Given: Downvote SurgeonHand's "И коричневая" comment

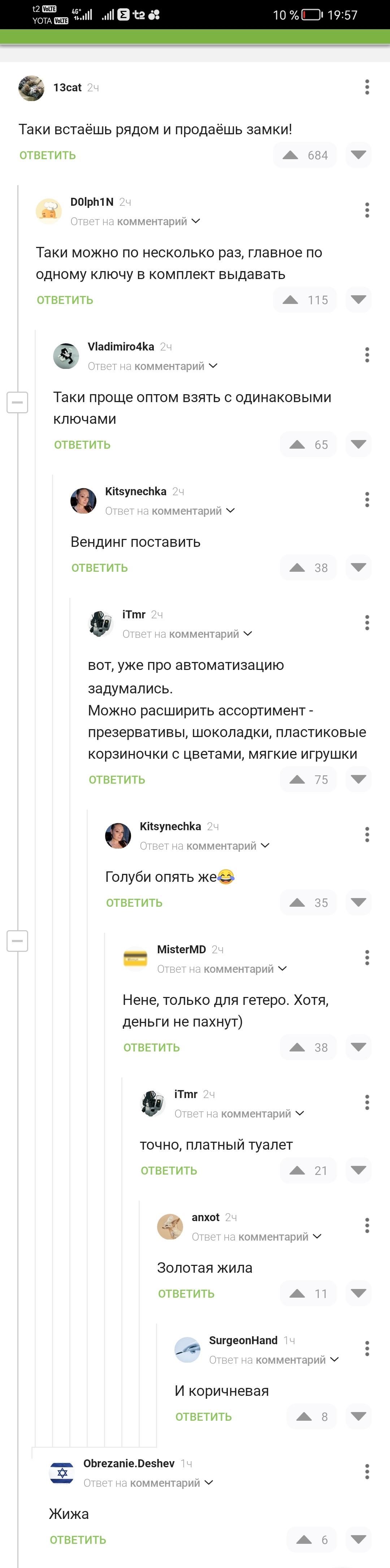Looking at the screenshot, I should 358,1416.
